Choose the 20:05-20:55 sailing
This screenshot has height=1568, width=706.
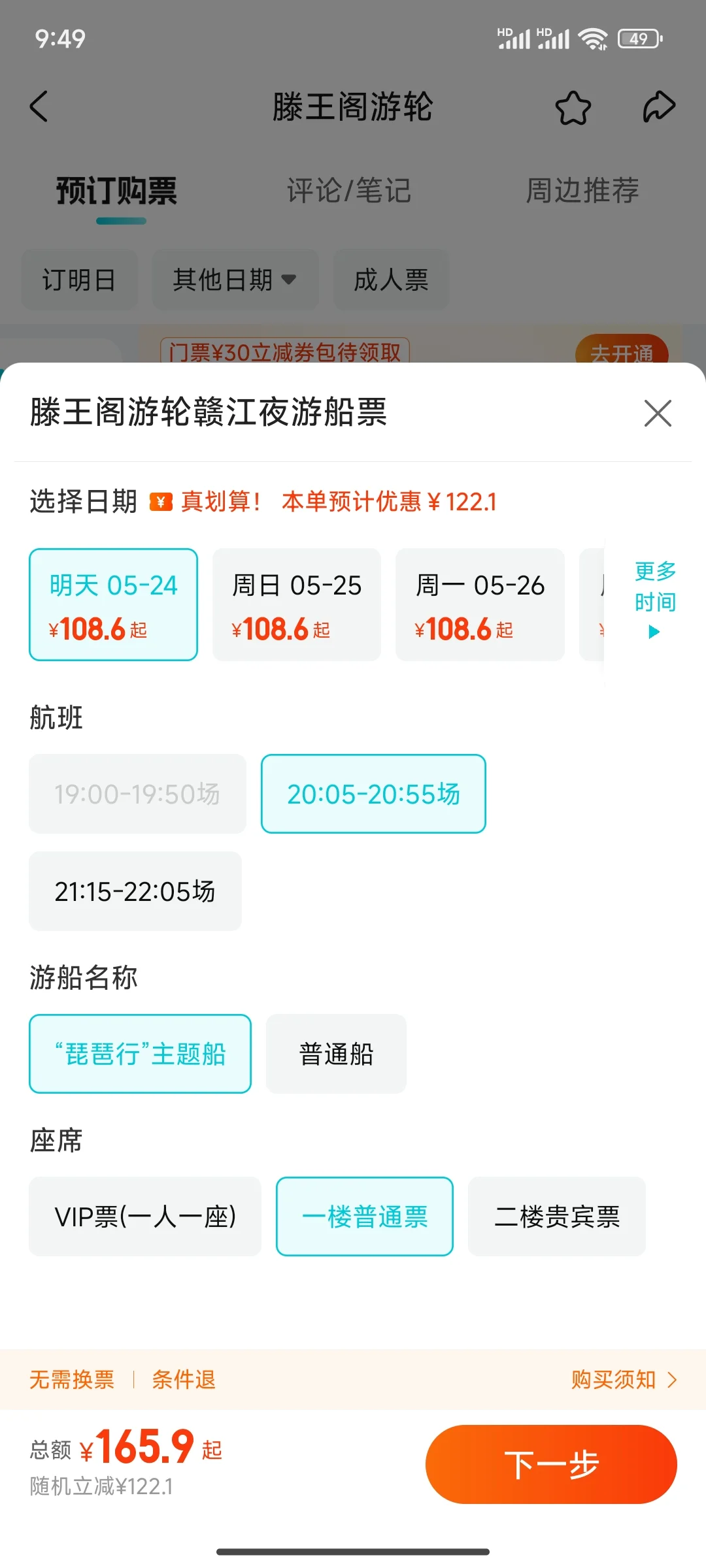[x=373, y=794]
